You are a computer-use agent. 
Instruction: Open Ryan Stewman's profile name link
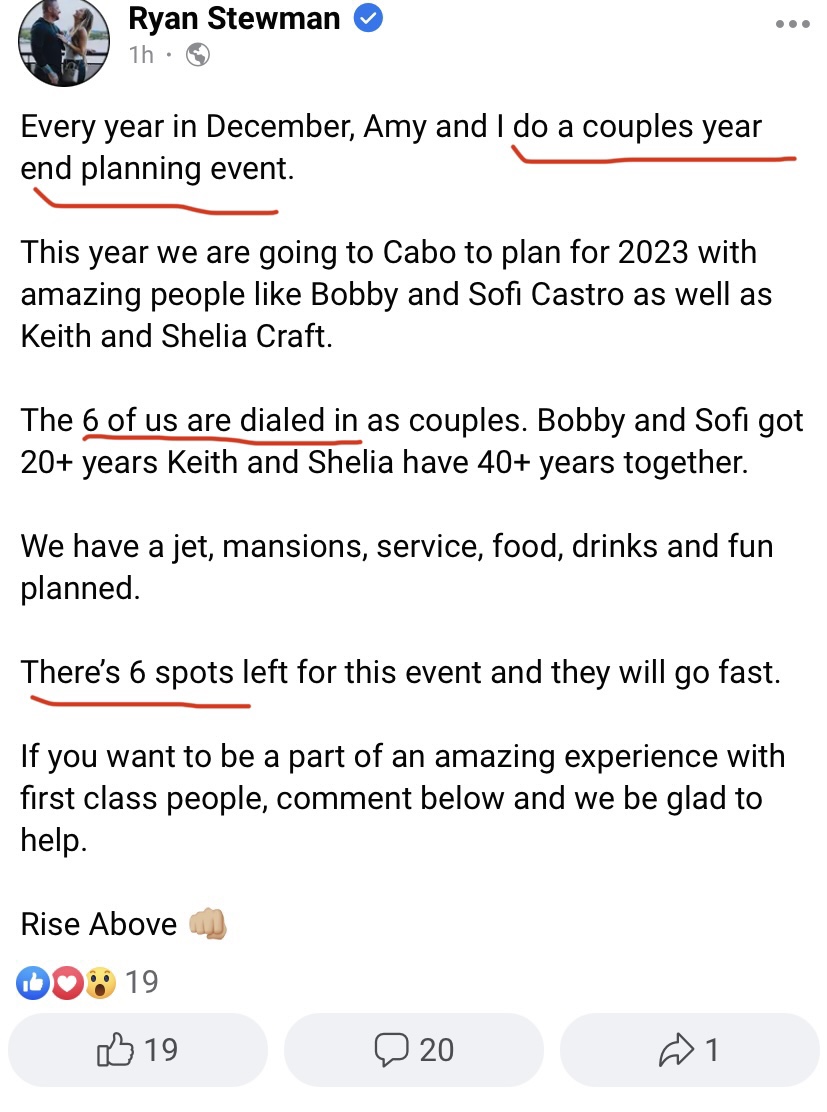(x=234, y=18)
